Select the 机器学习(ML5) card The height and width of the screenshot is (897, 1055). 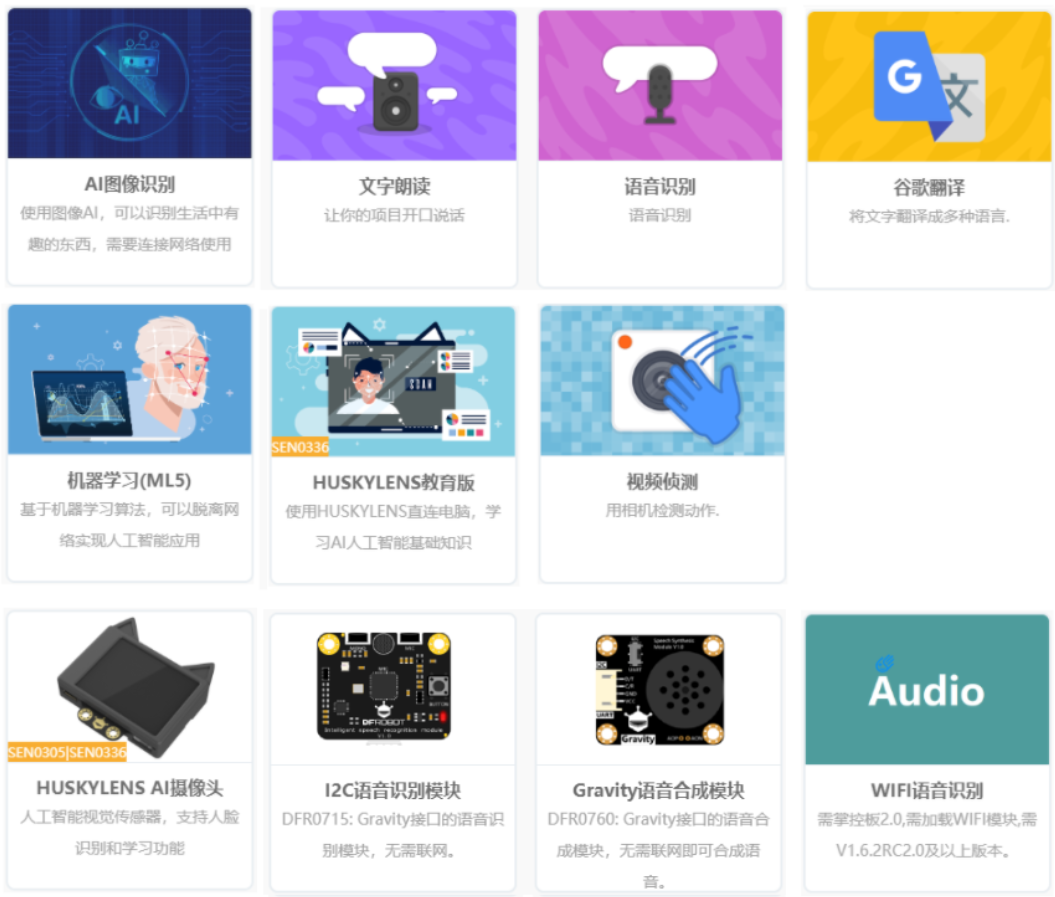[x=129, y=441]
